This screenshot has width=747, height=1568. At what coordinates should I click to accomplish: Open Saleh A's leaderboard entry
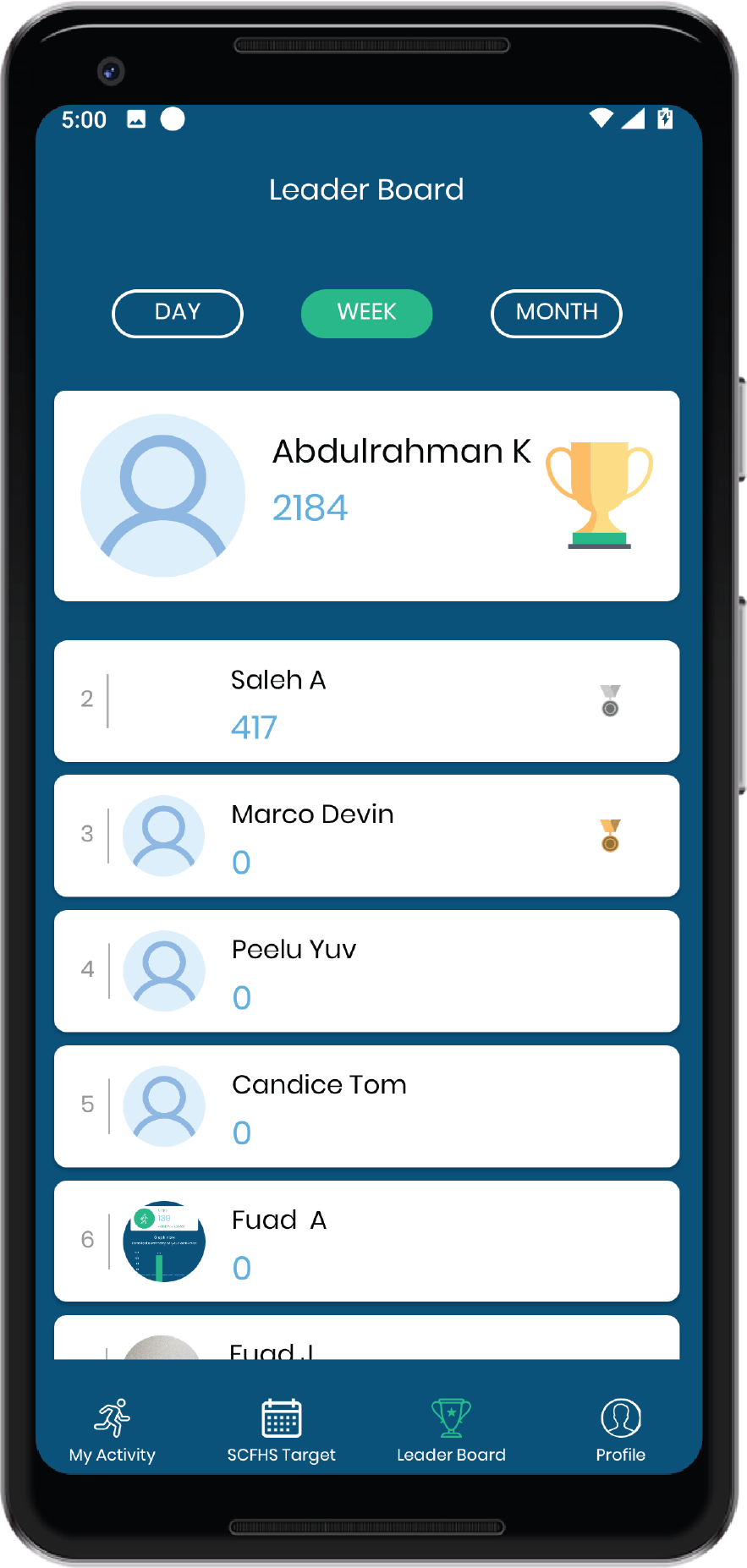click(366, 701)
